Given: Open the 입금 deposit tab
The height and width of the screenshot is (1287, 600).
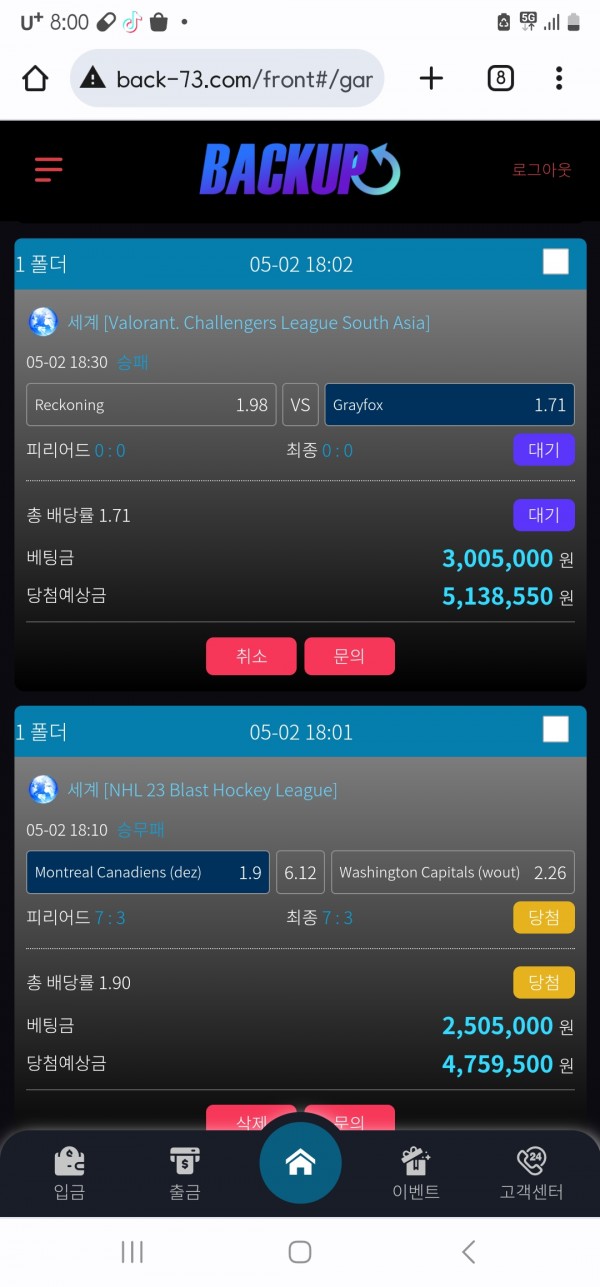Looking at the screenshot, I should pos(69,1173).
